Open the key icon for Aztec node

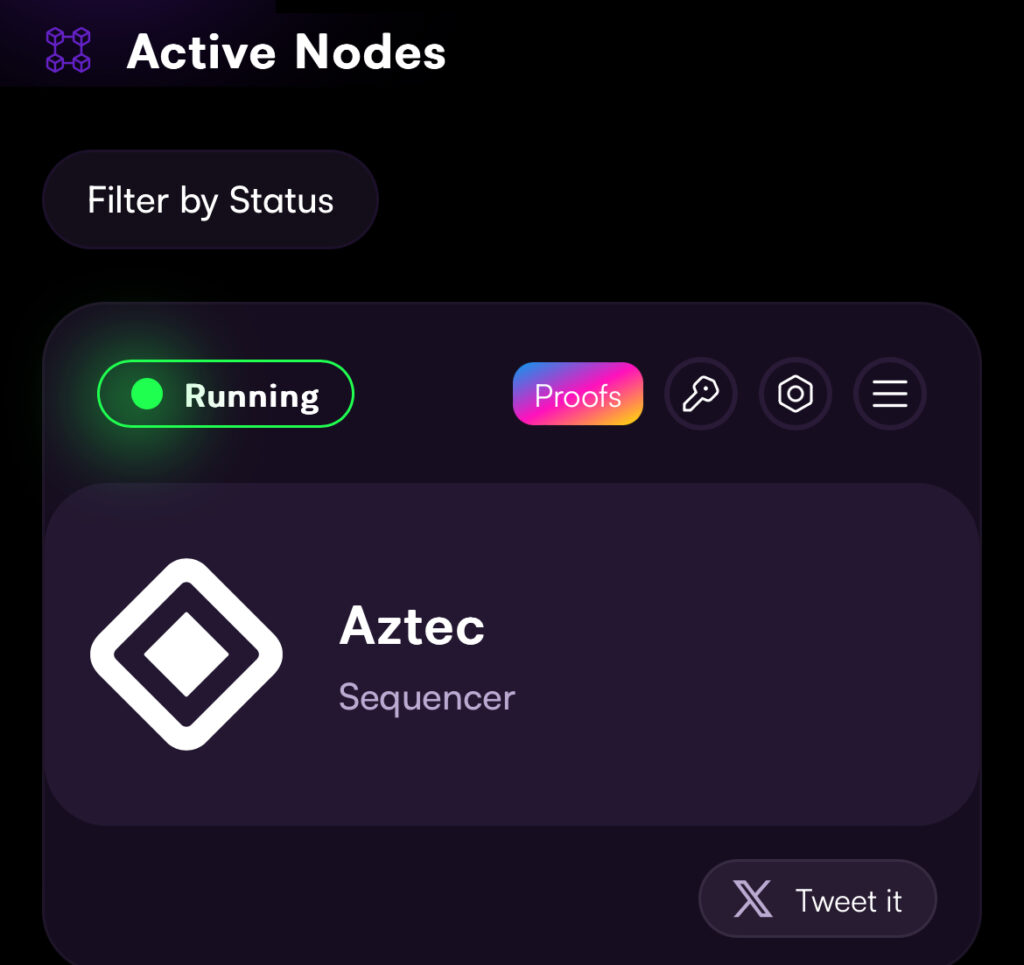[x=701, y=394]
